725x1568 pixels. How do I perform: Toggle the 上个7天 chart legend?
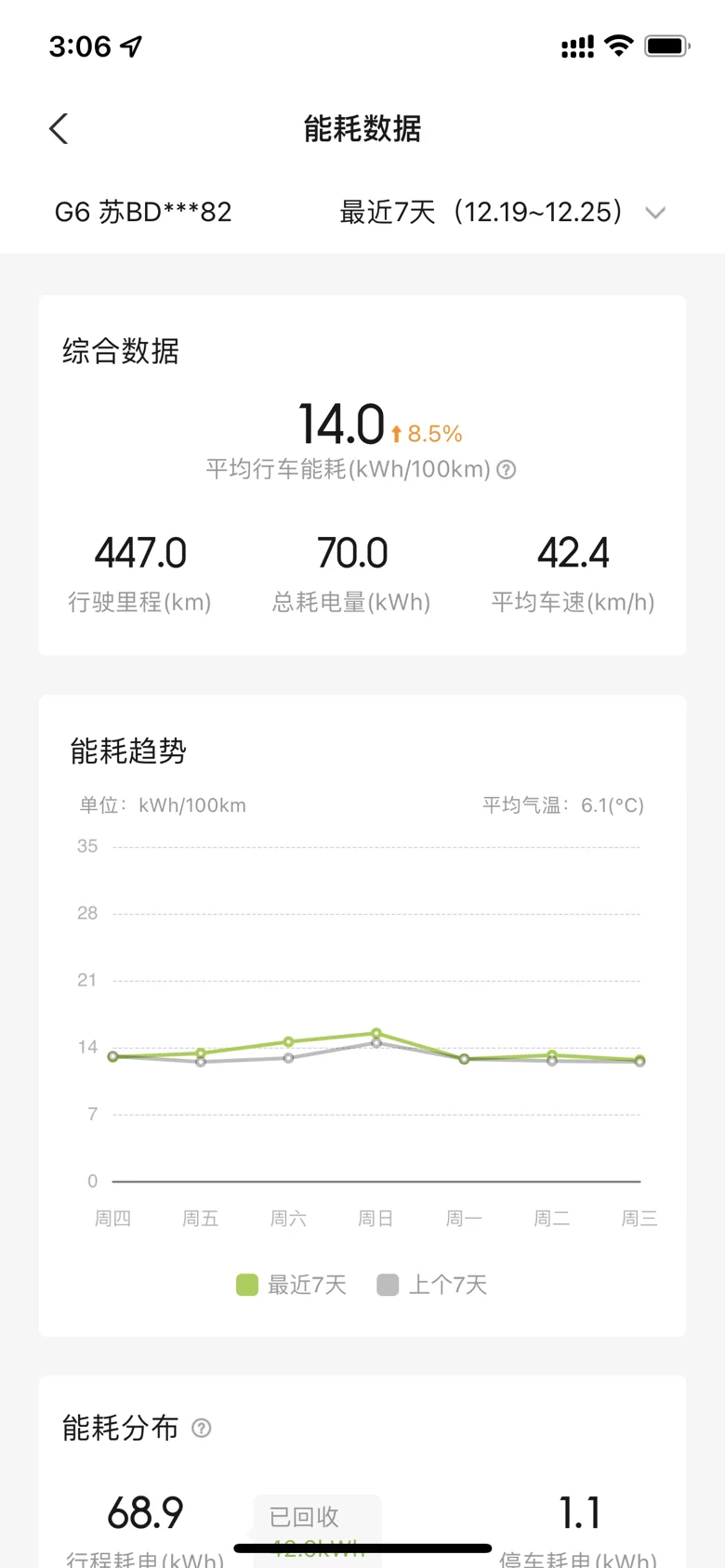[x=432, y=1285]
